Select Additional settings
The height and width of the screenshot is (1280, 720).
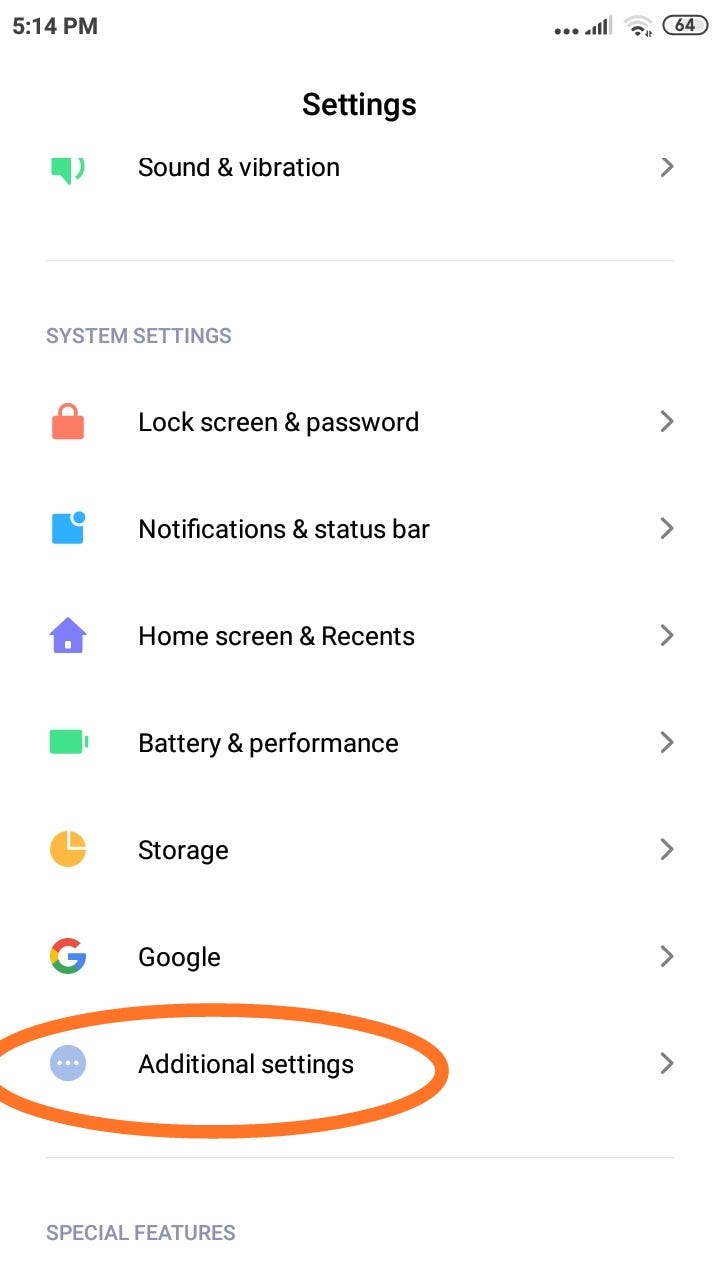click(x=246, y=1064)
